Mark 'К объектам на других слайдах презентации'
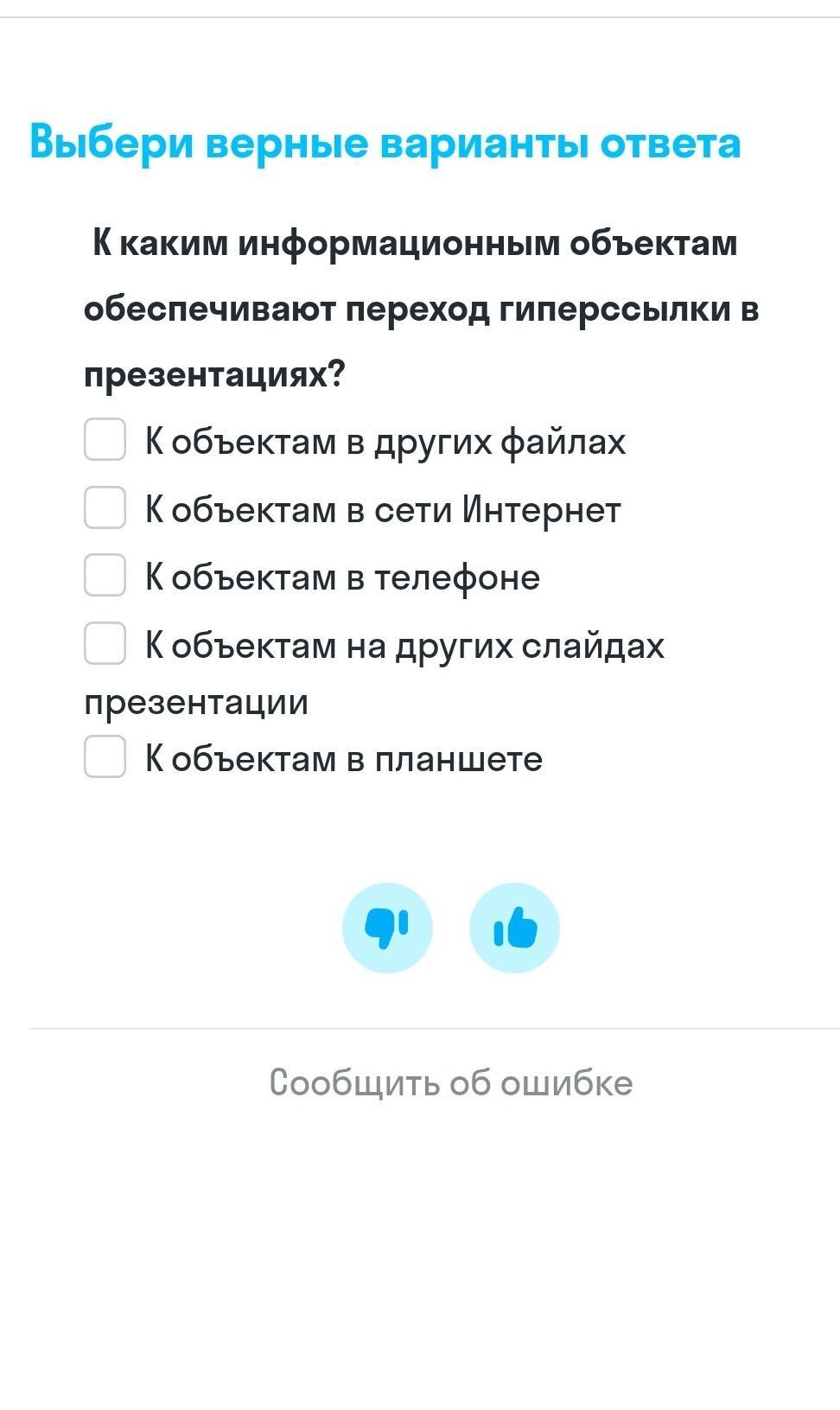Image resolution: width=840 pixels, height=1410 pixels. tap(105, 643)
